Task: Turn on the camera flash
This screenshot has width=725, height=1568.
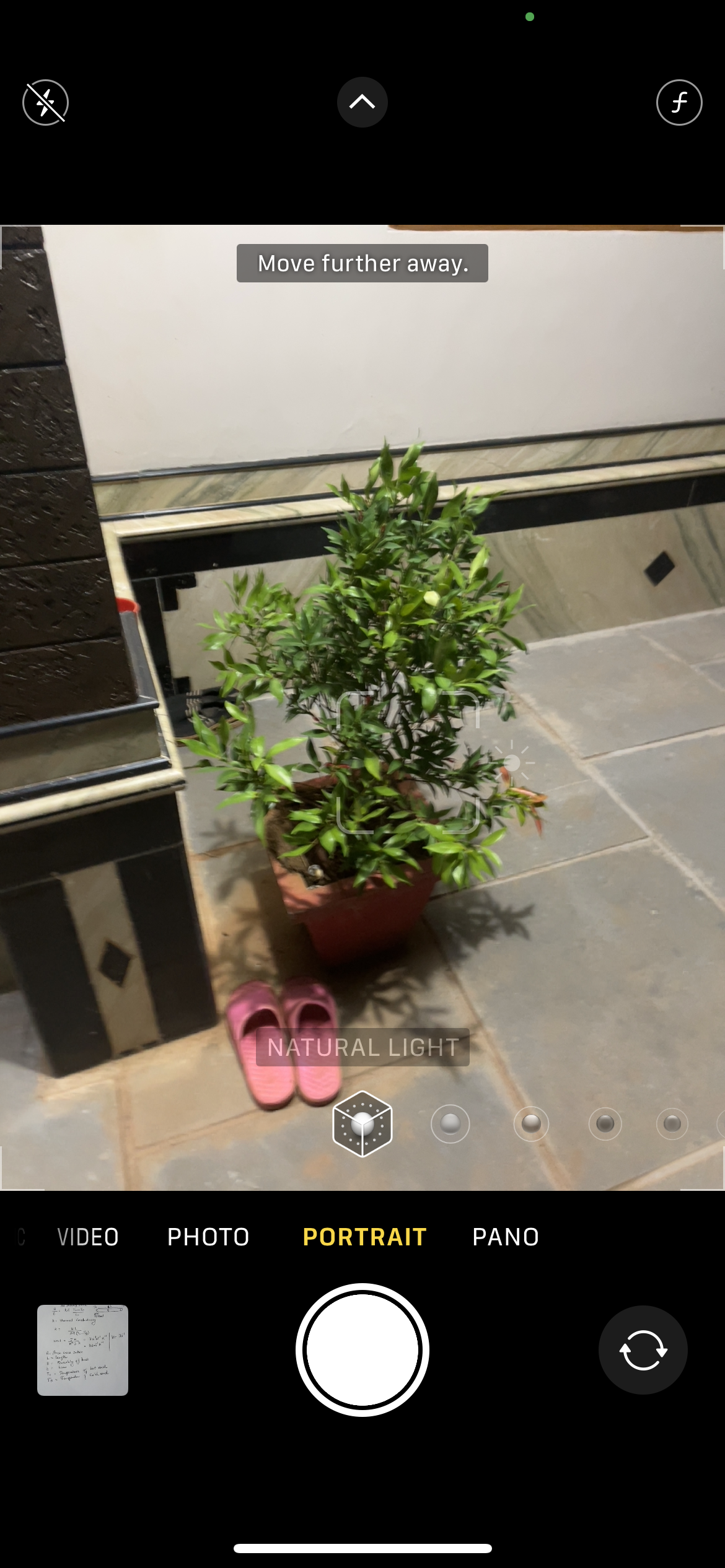Action: click(x=45, y=102)
